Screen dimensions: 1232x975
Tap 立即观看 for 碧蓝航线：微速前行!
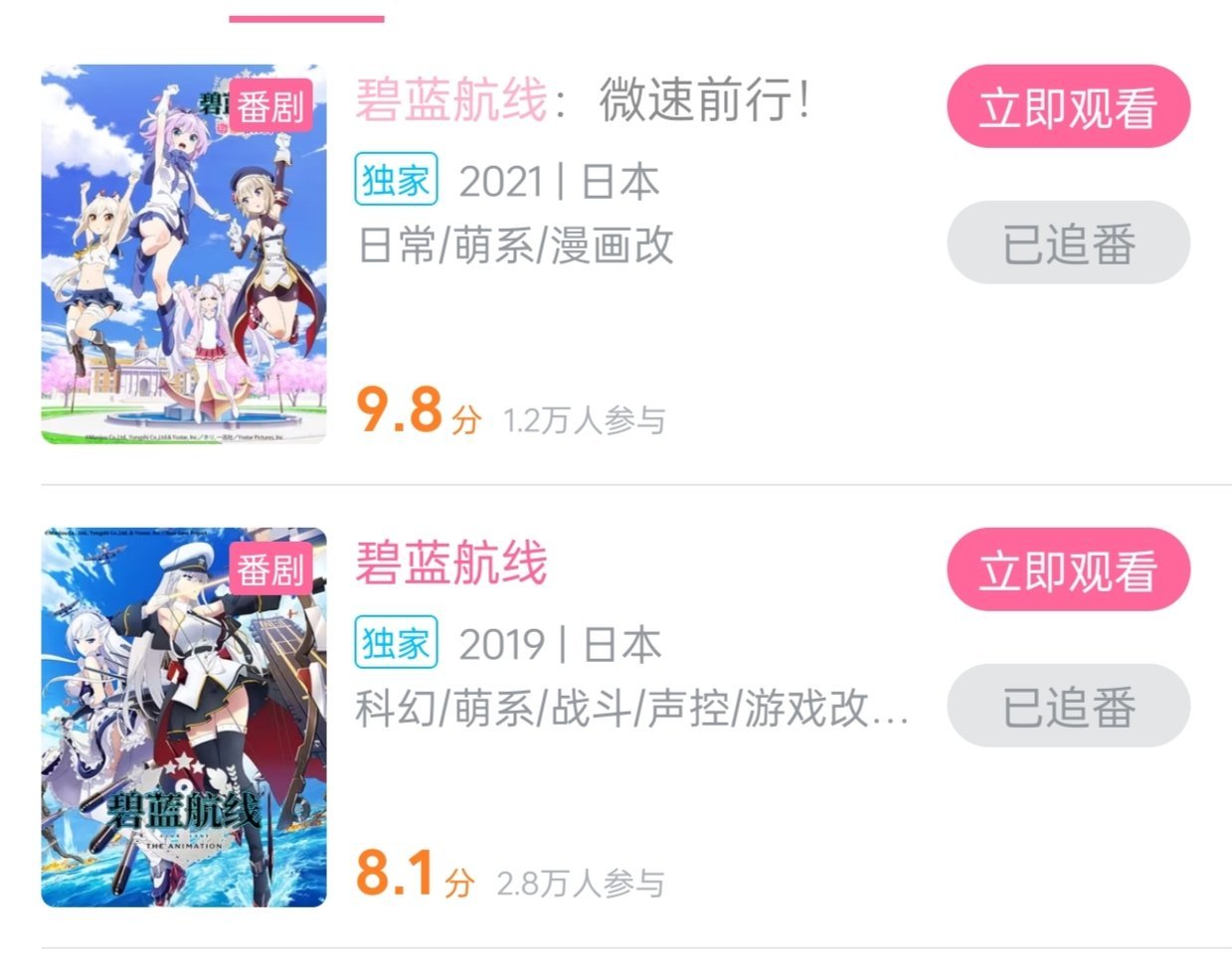pos(1068,106)
